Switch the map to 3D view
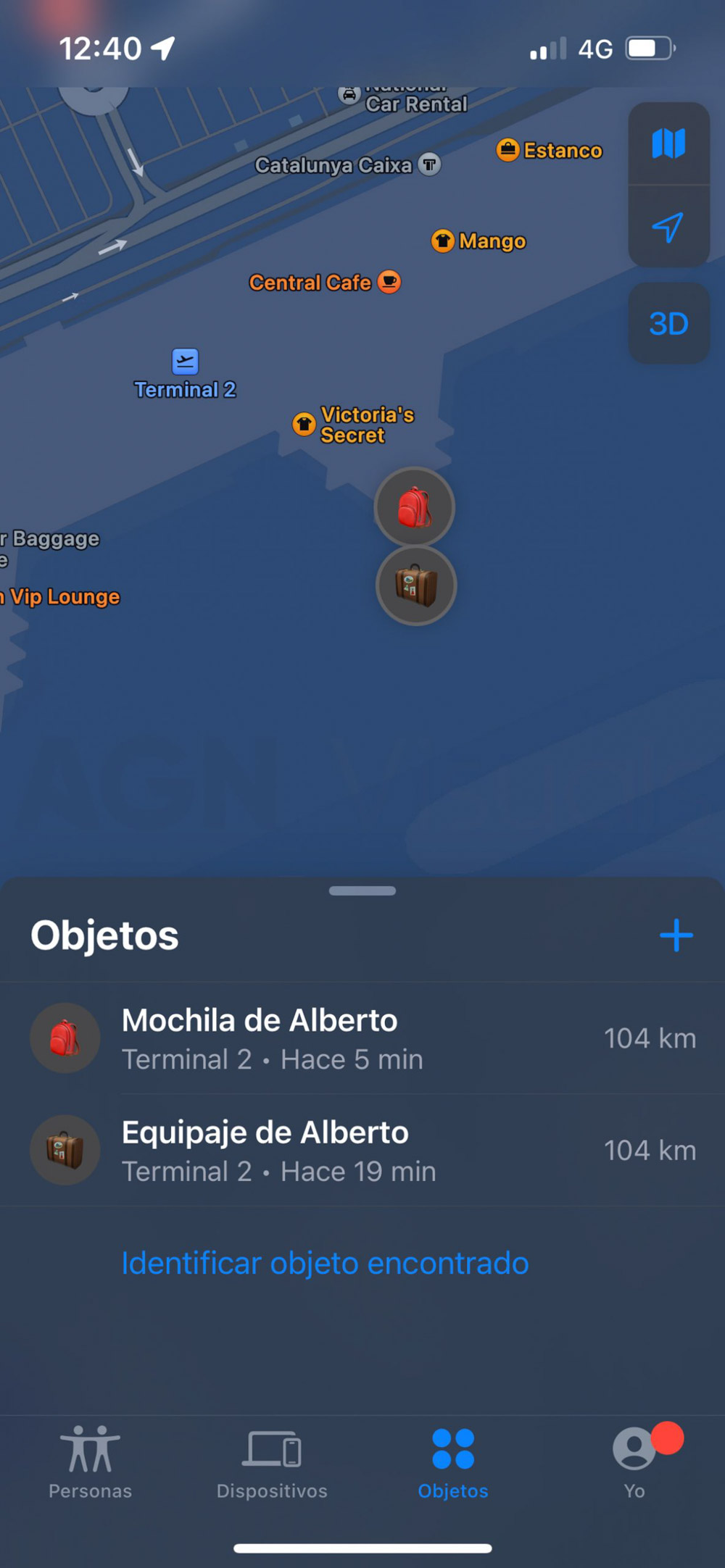This screenshot has width=725, height=1568. pos(668,323)
